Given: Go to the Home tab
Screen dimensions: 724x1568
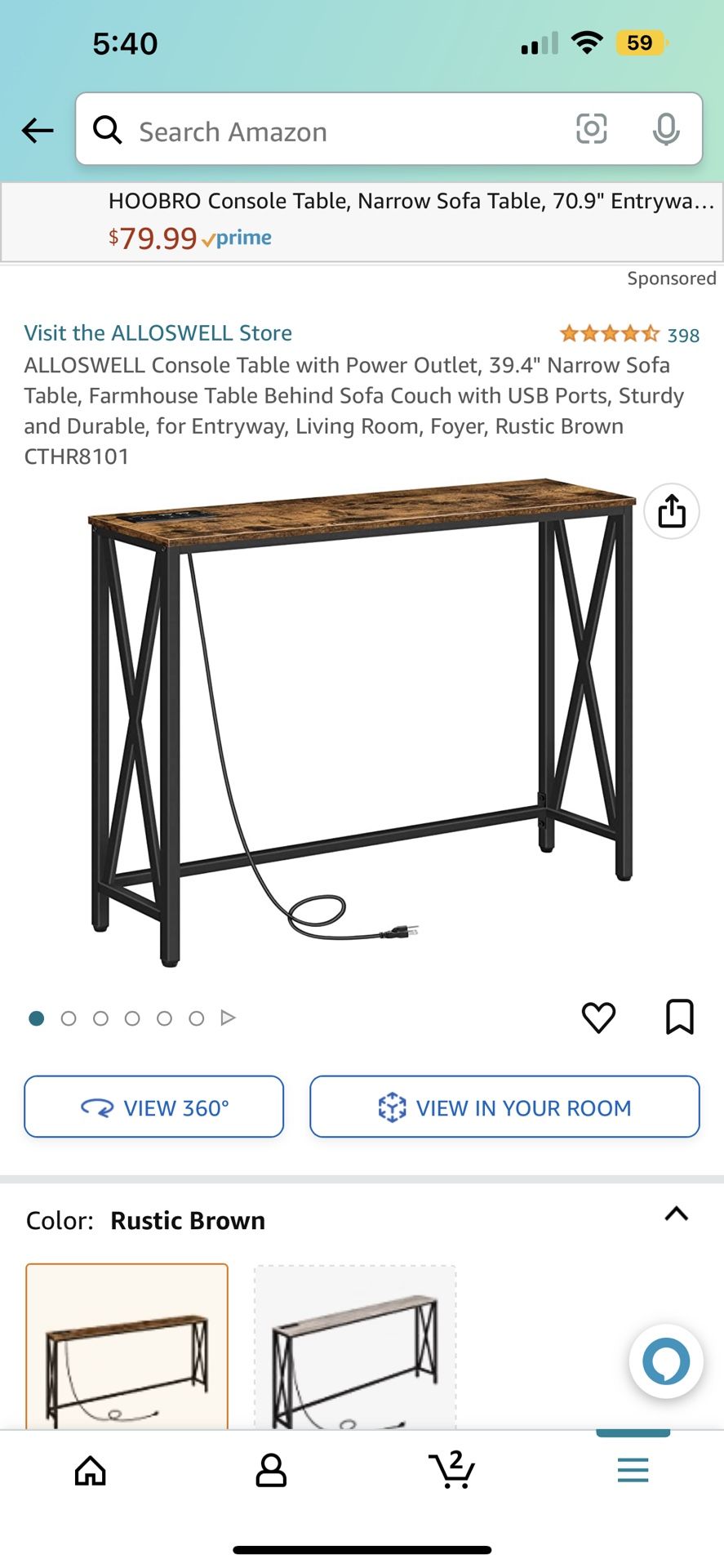Looking at the screenshot, I should pos(90,1471).
